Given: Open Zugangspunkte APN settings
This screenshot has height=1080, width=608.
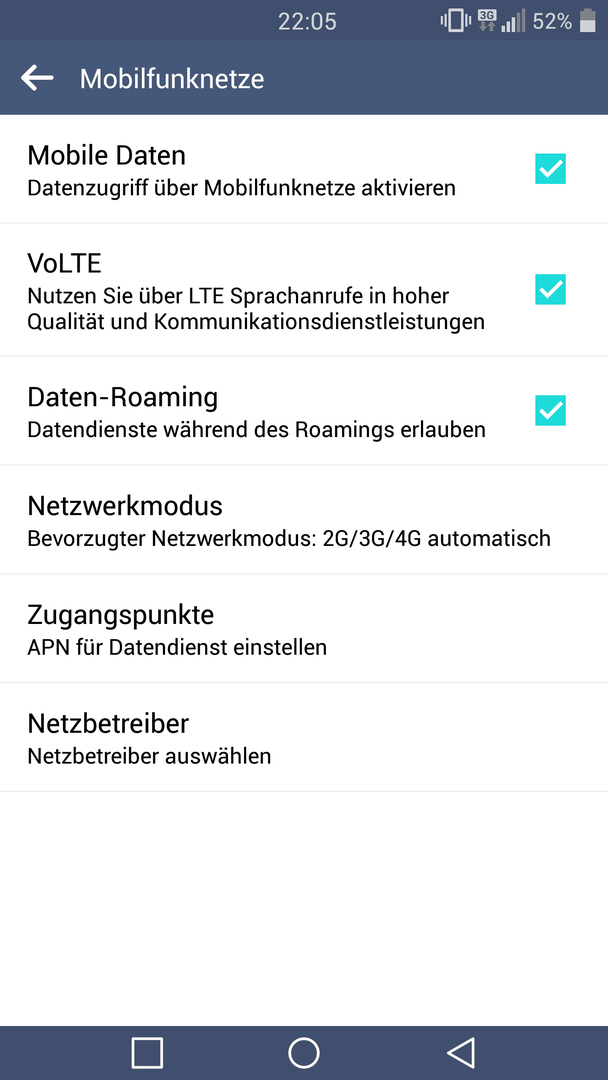Looking at the screenshot, I should point(304,629).
